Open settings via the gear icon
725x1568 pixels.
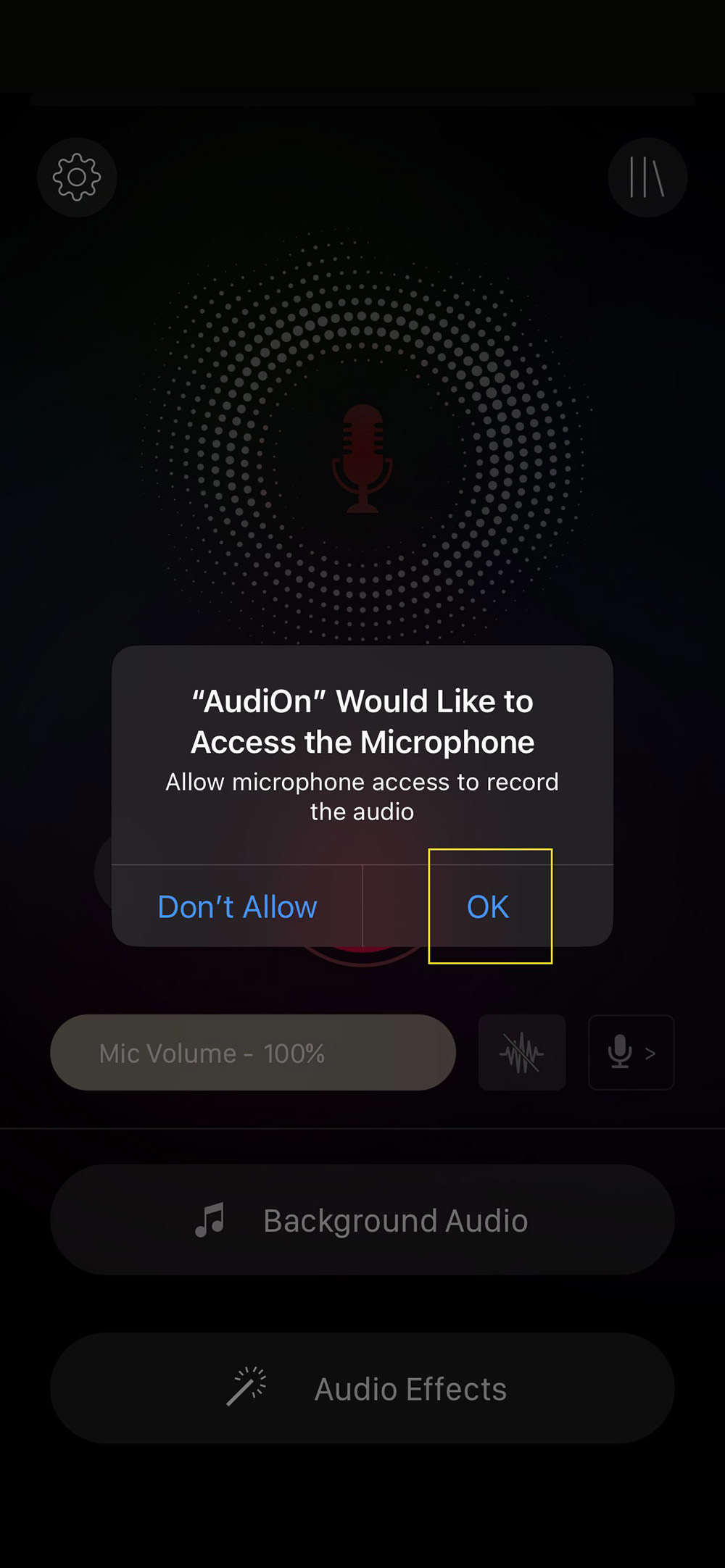click(x=77, y=178)
